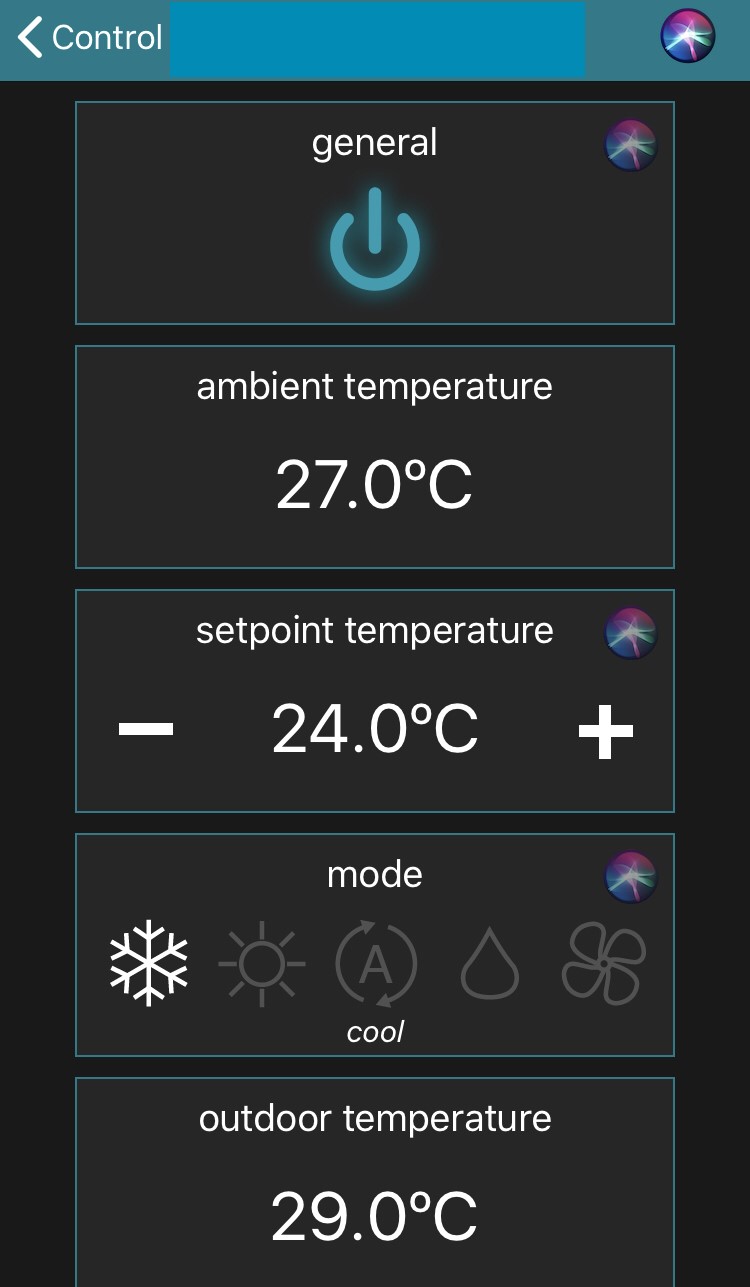This screenshot has height=1287, width=750.
Task: Tap the Siri icon in the navigation bar
Action: click(x=689, y=39)
